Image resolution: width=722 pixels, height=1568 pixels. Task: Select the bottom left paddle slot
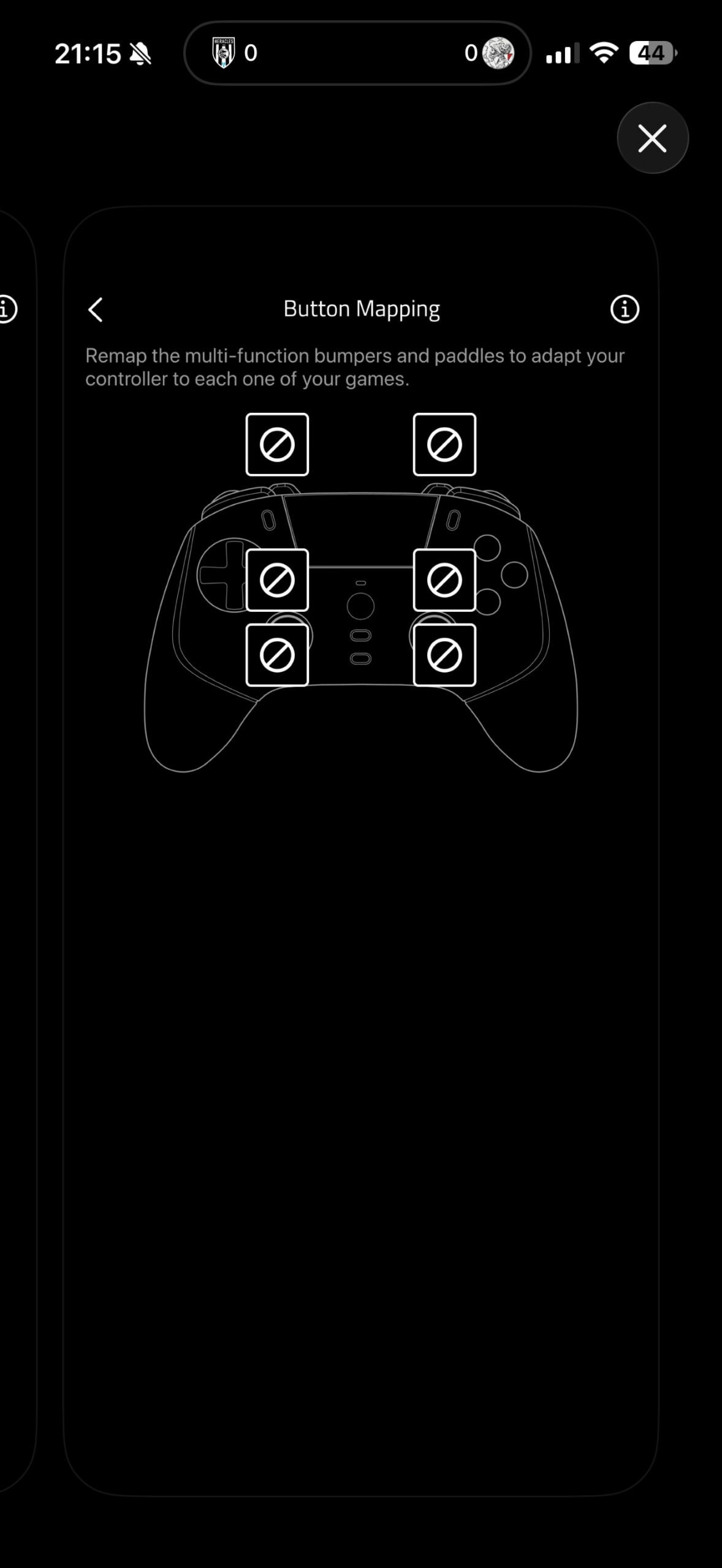click(277, 655)
